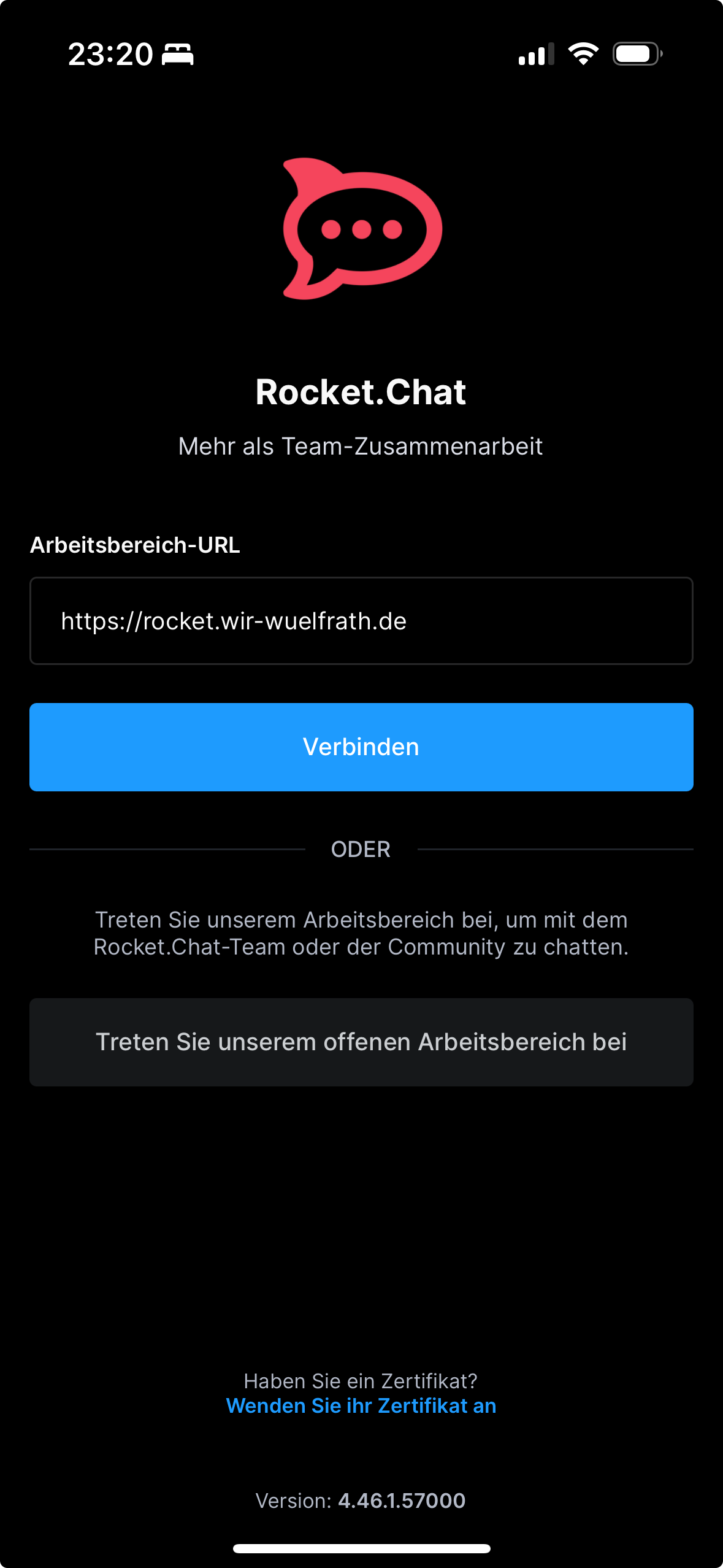The width and height of the screenshot is (723, 1568).
Task: Connect using the Verbinden button
Action: point(361,747)
